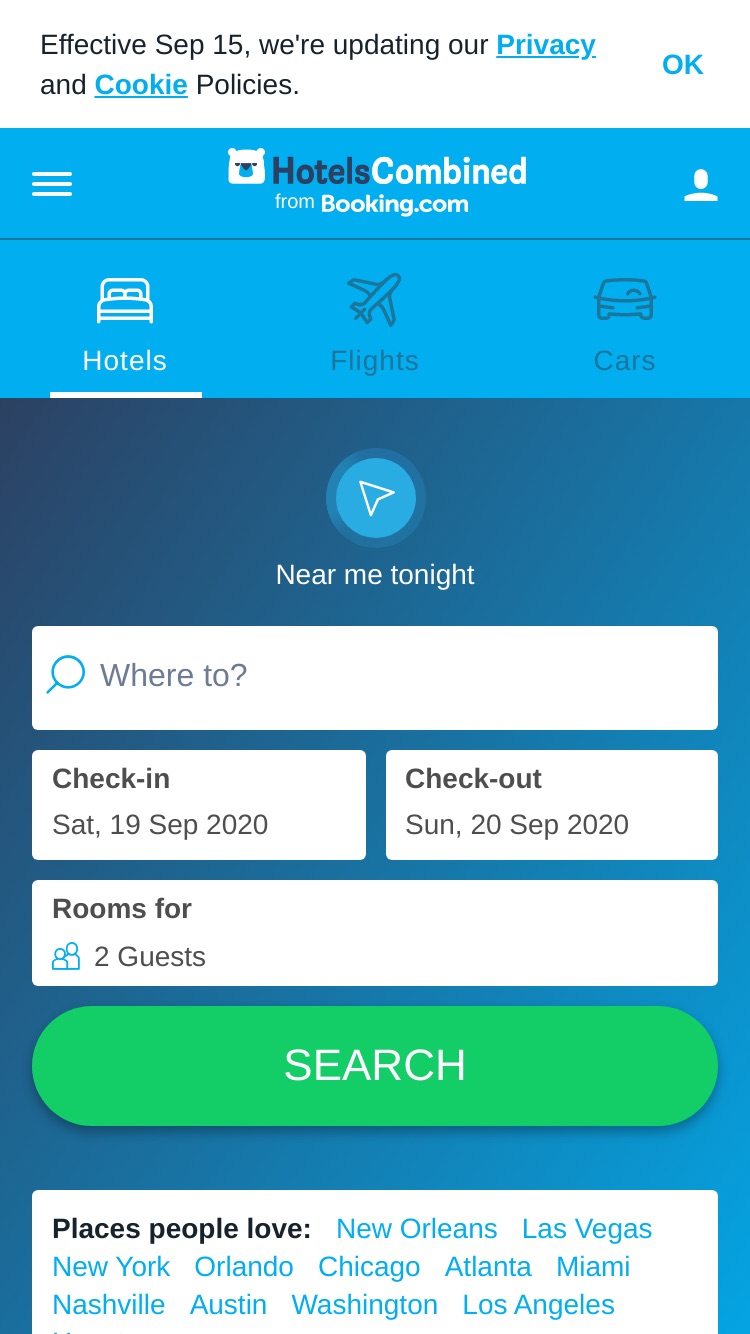Open the Cookie policy link
This screenshot has width=750, height=1334.
coord(141,85)
